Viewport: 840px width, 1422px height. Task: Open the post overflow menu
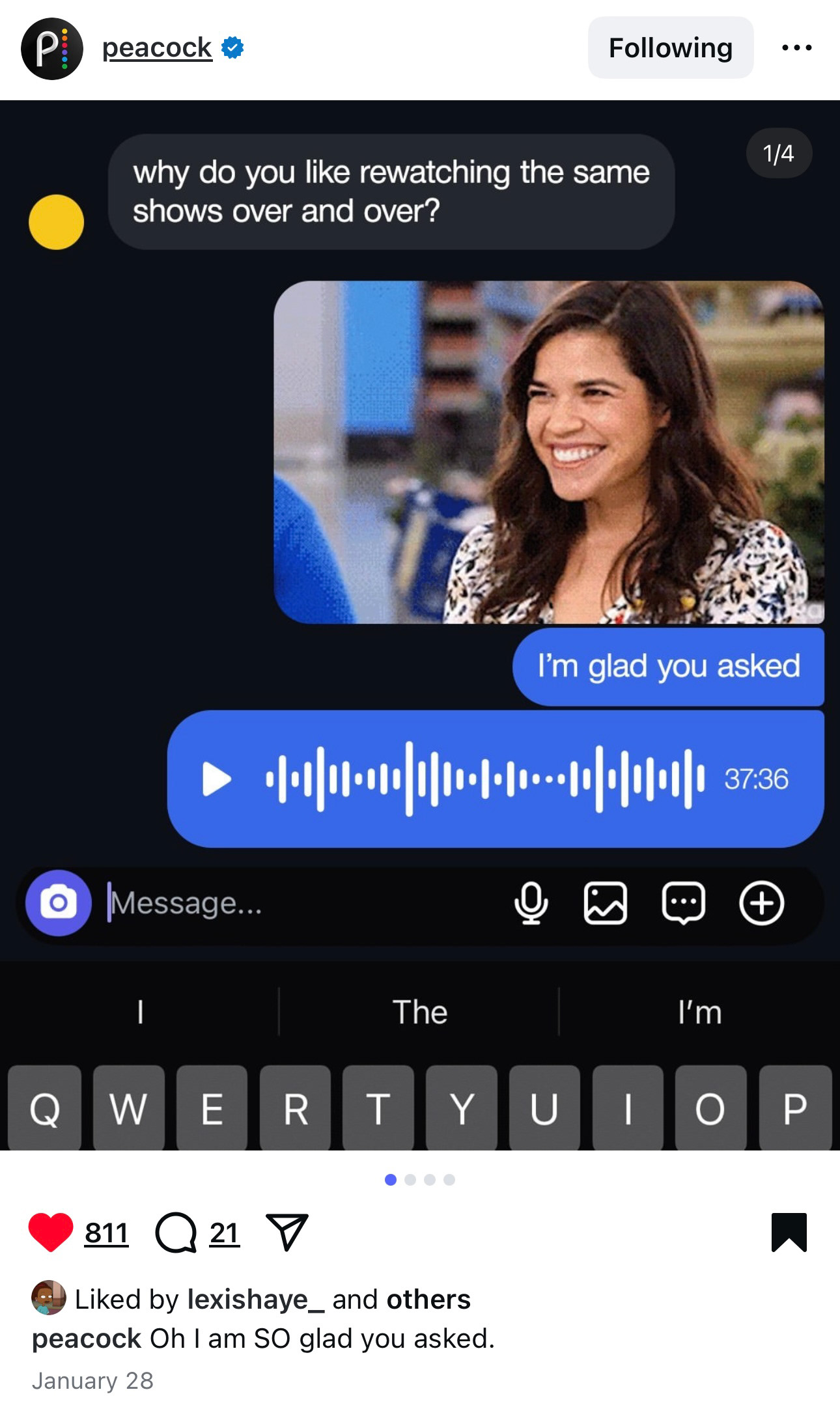pyautogui.click(x=797, y=48)
